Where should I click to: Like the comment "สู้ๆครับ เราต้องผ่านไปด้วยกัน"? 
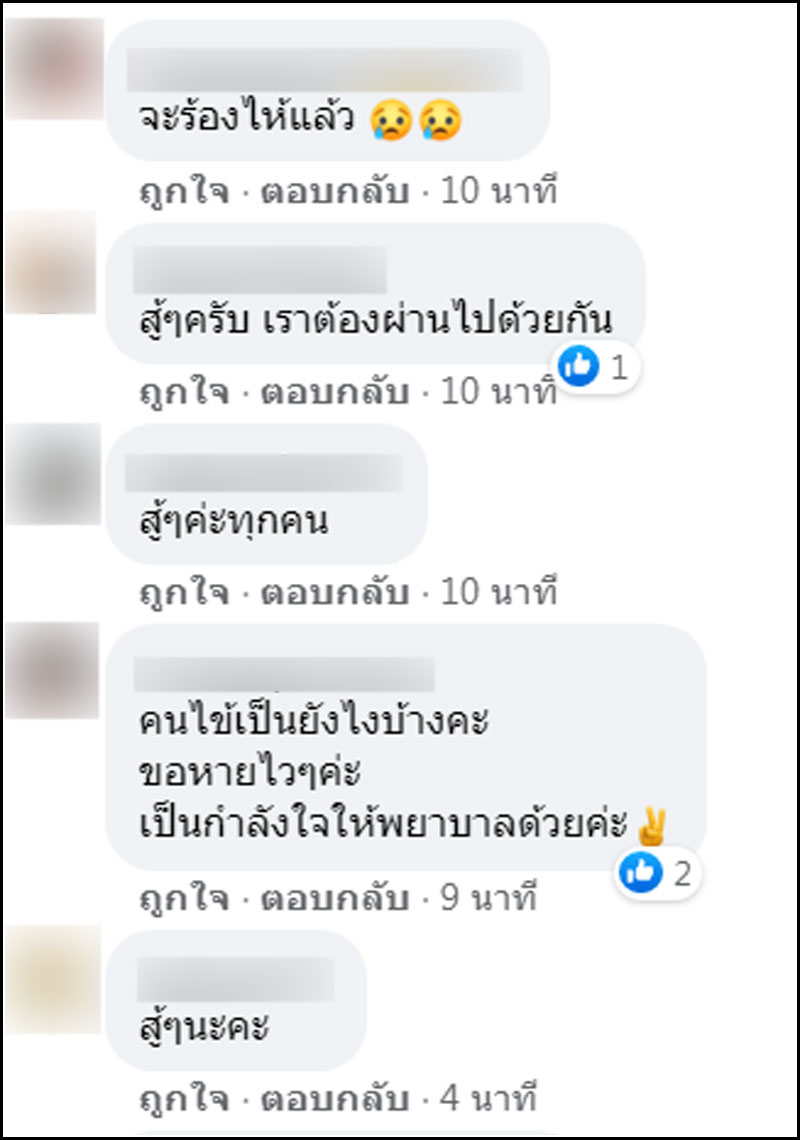[185, 392]
